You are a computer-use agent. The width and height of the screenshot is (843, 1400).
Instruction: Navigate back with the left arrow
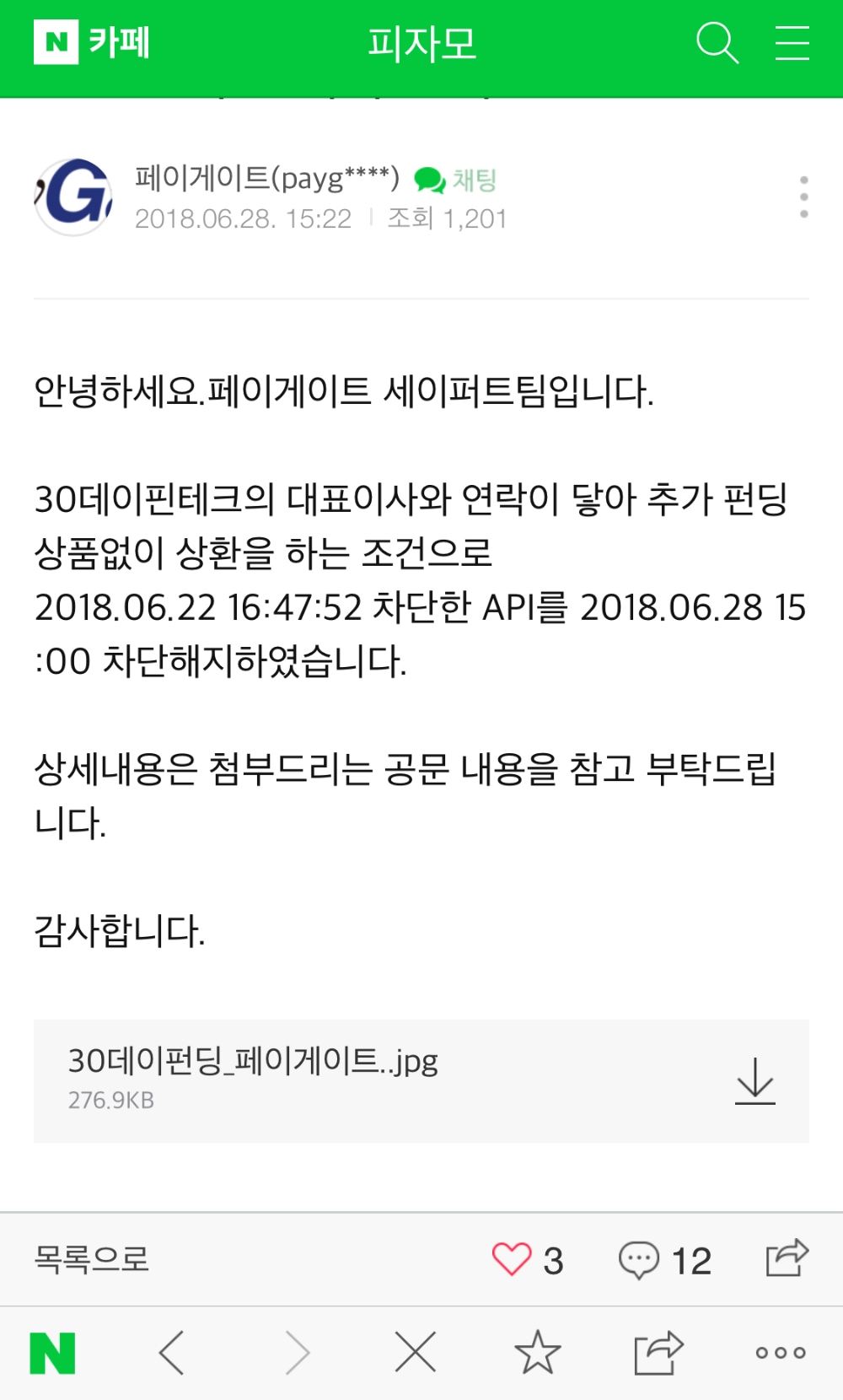click(171, 1350)
